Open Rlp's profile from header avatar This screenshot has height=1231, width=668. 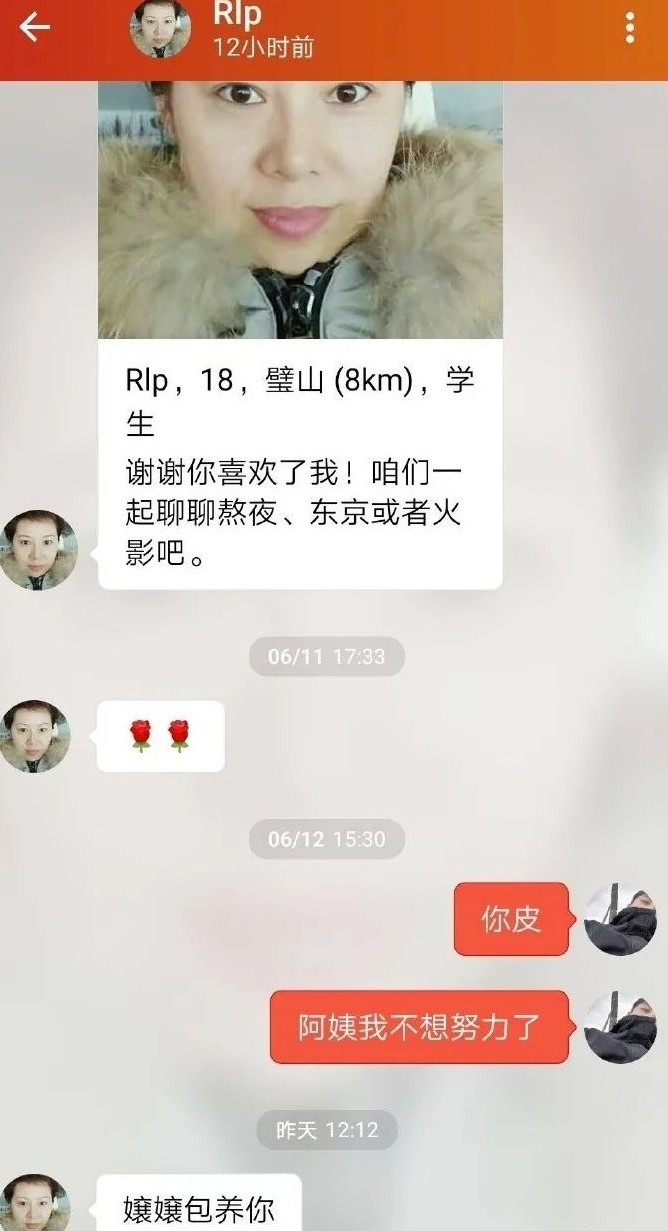coord(160,28)
